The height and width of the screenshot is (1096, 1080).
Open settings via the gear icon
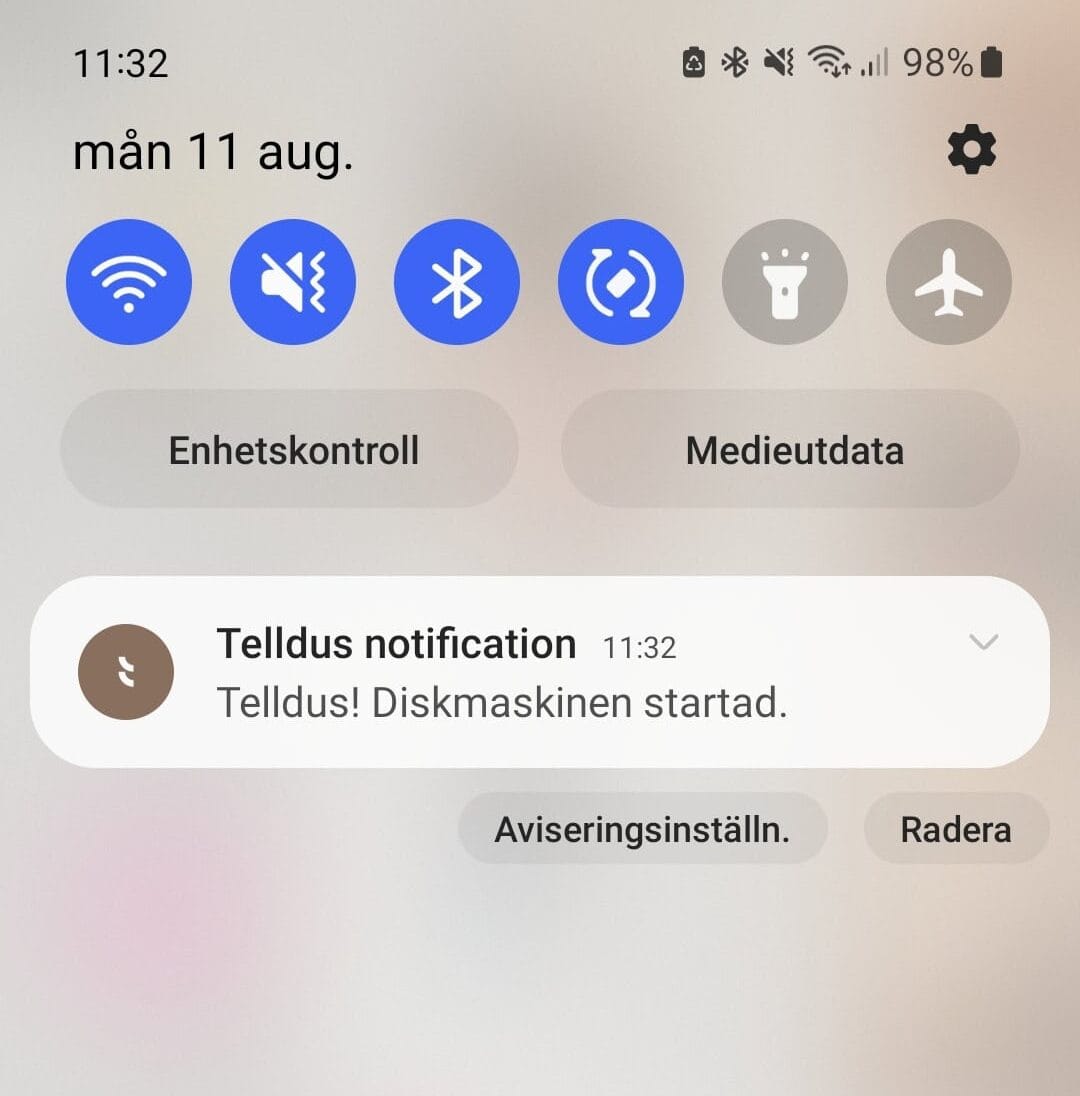[x=971, y=151]
